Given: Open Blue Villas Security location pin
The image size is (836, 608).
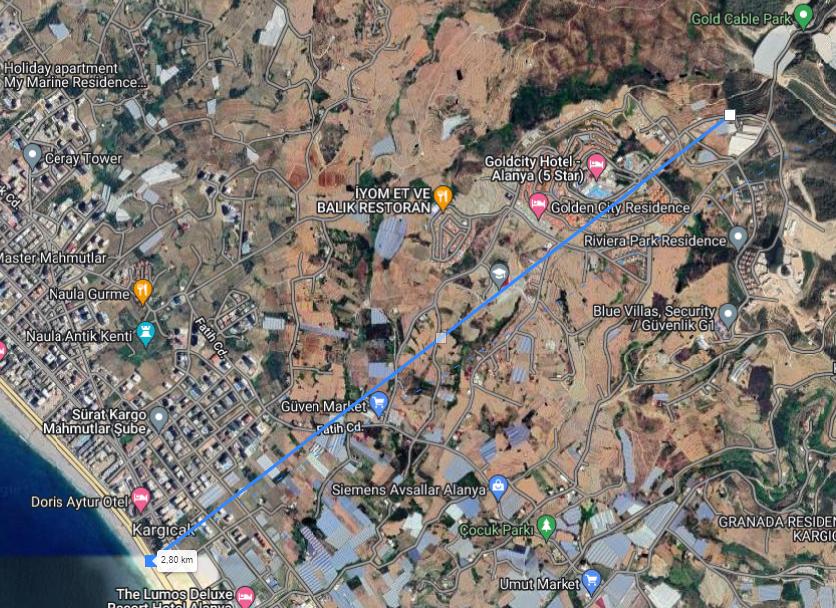Looking at the screenshot, I should click(728, 314).
